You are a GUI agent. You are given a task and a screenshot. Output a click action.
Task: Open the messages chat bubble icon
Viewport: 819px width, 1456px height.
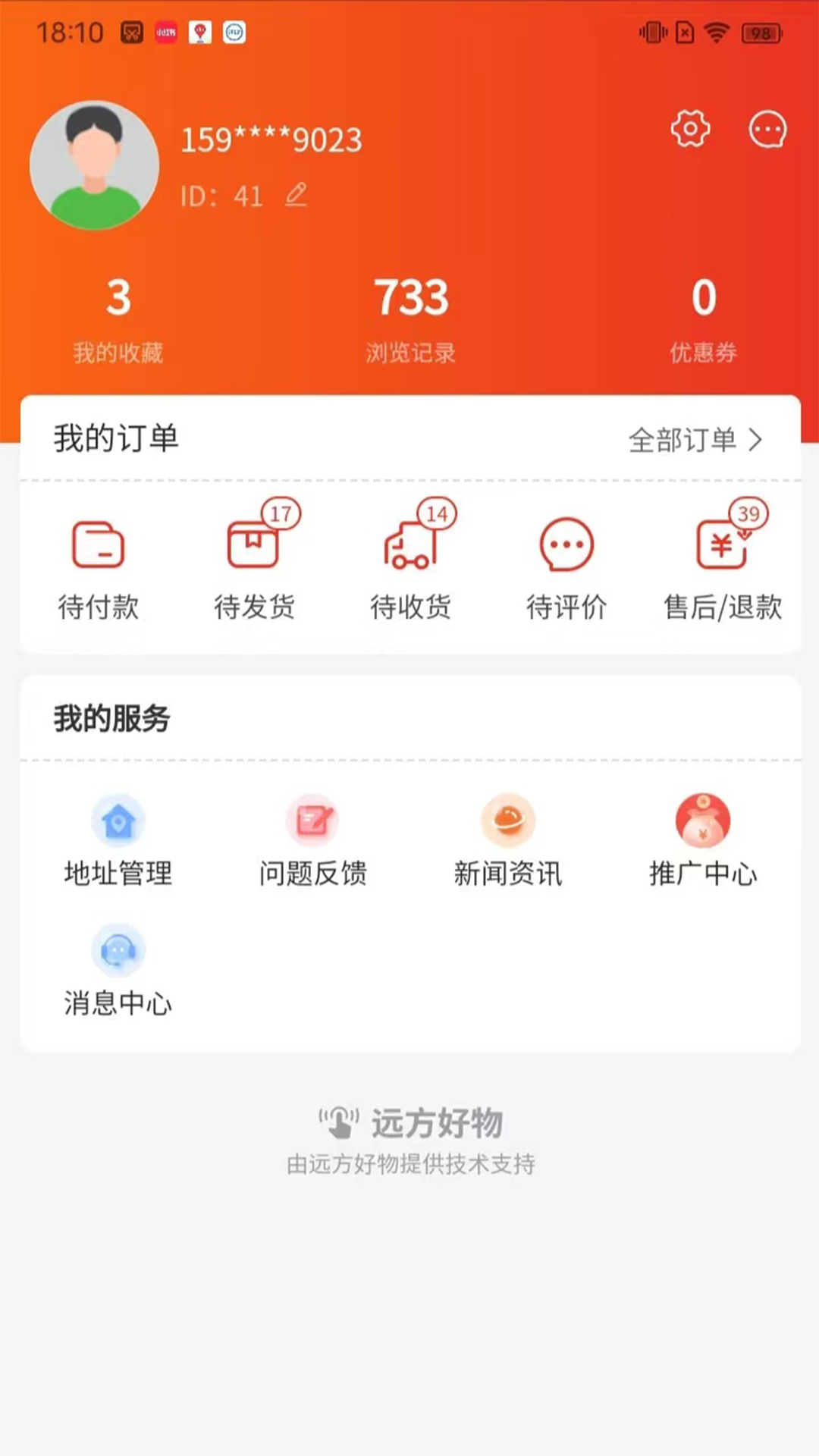tap(767, 130)
